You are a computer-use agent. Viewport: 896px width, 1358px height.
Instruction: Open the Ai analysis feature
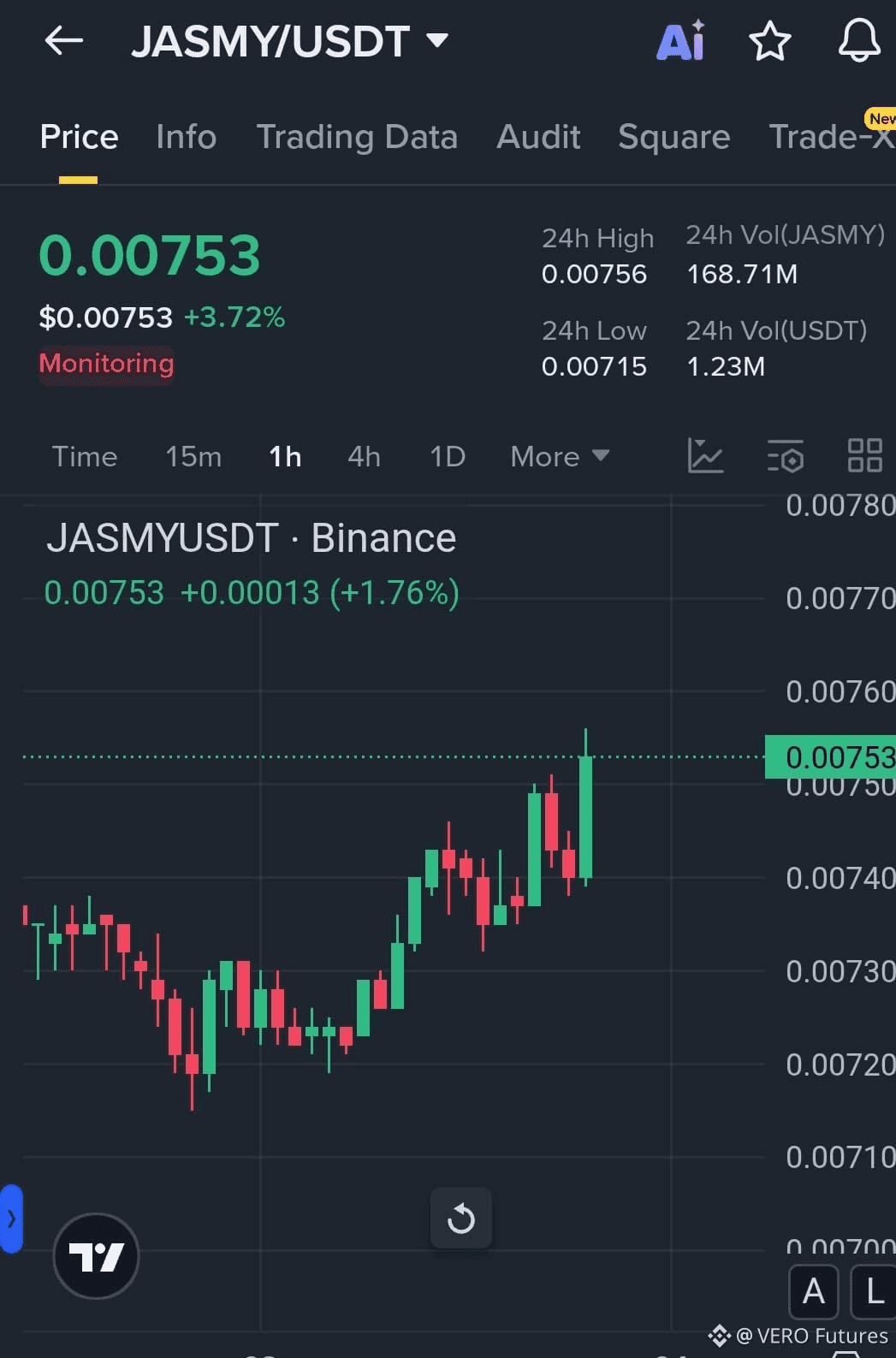(679, 40)
